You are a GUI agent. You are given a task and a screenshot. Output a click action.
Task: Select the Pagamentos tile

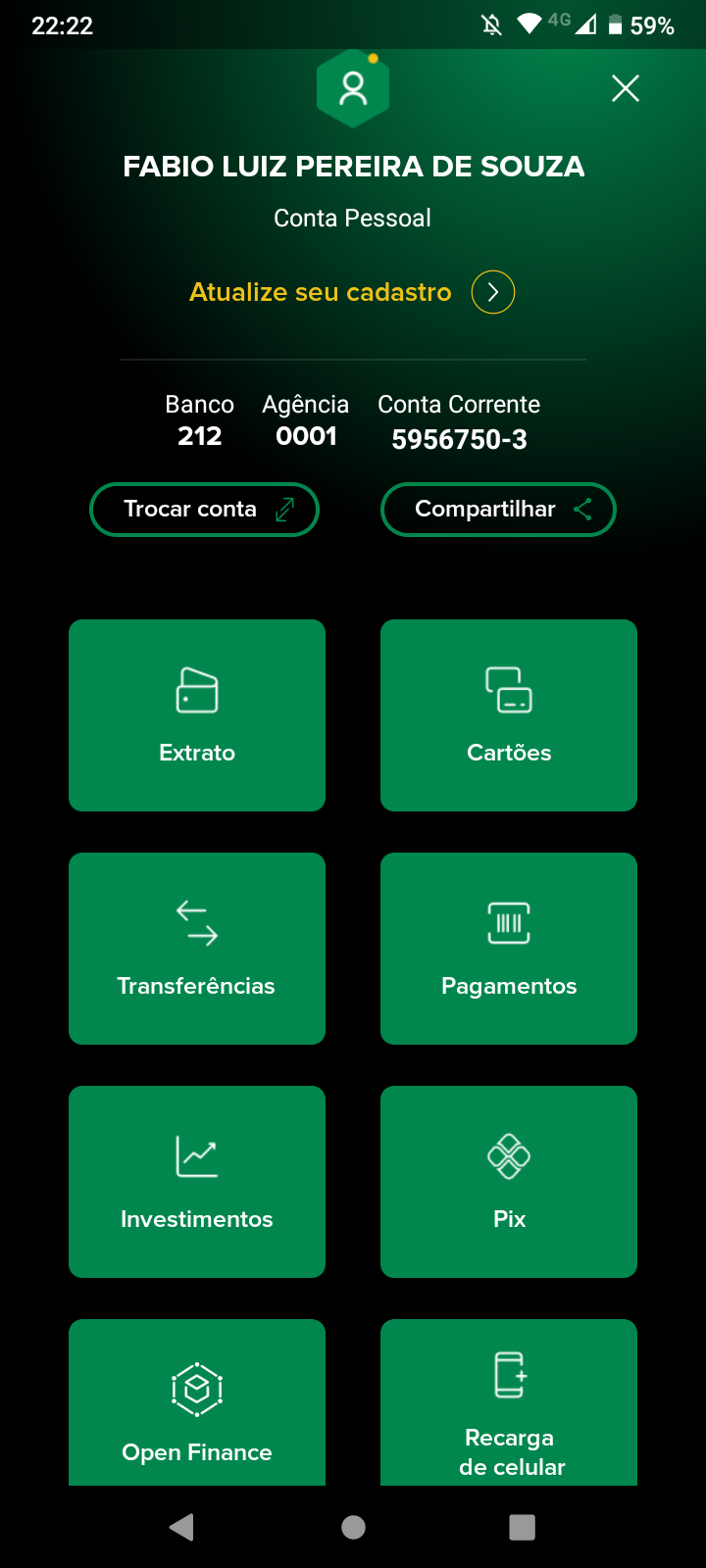[509, 949]
